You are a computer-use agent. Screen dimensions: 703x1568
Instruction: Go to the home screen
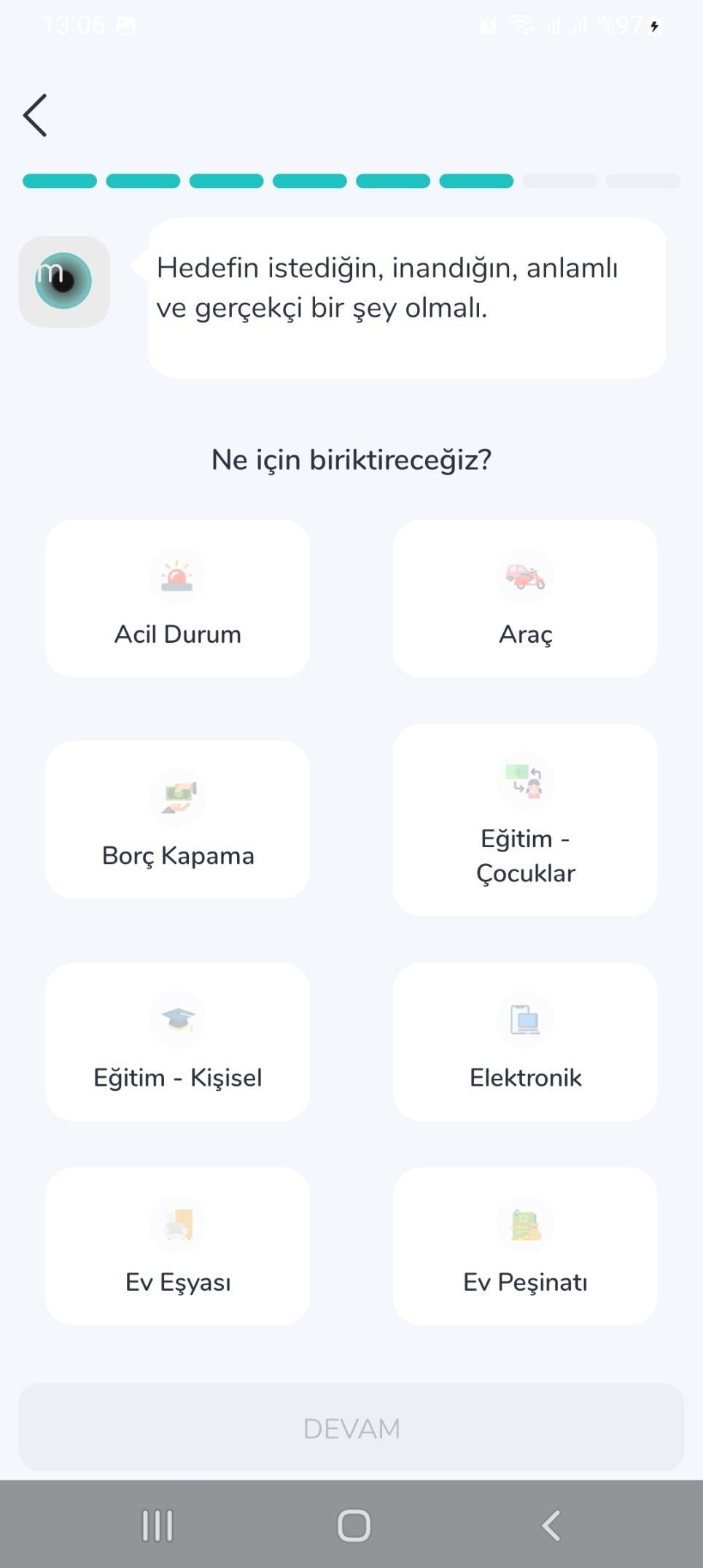coord(354,1525)
